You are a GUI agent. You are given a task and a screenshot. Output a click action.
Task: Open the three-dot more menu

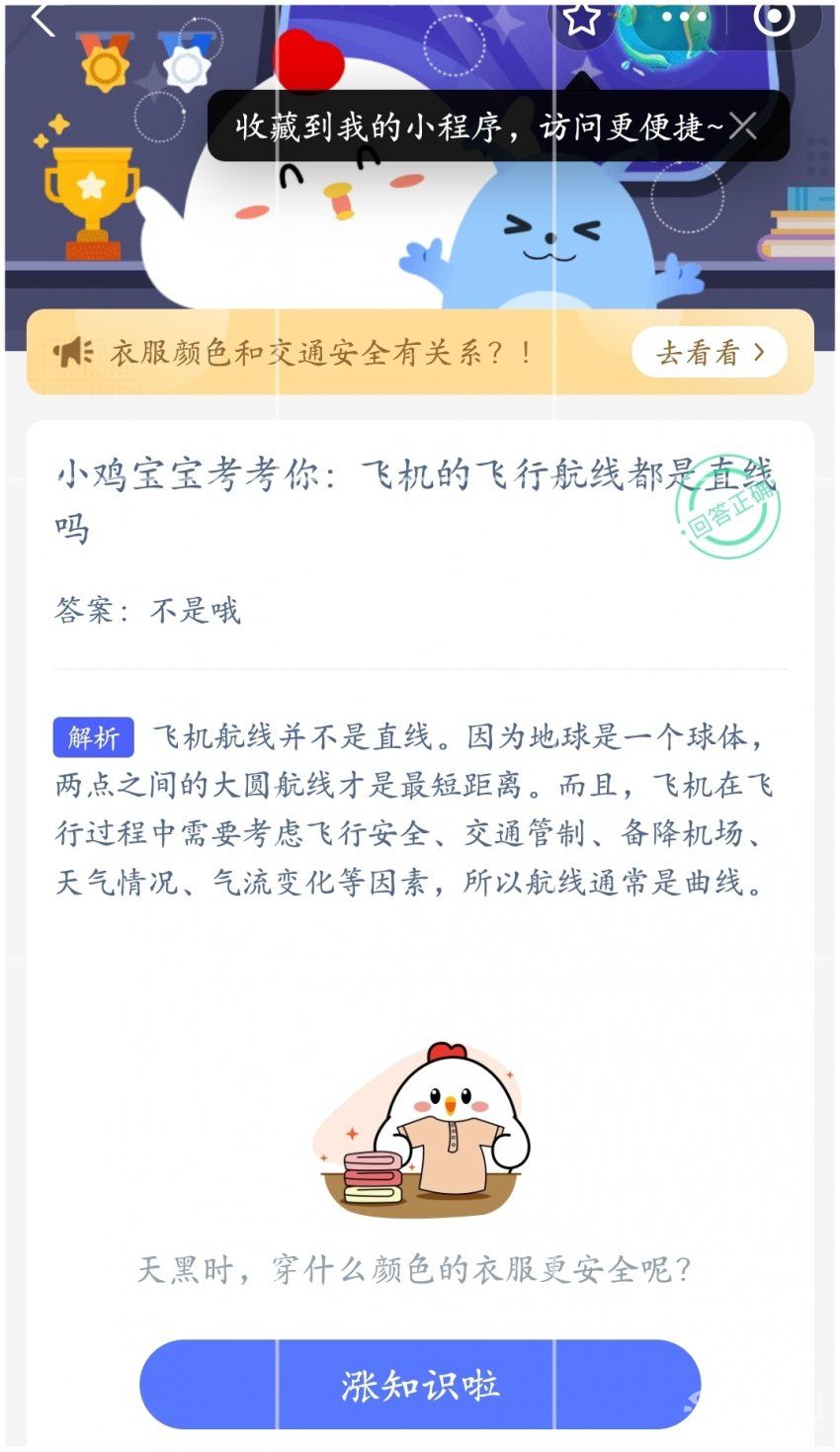tap(684, 17)
